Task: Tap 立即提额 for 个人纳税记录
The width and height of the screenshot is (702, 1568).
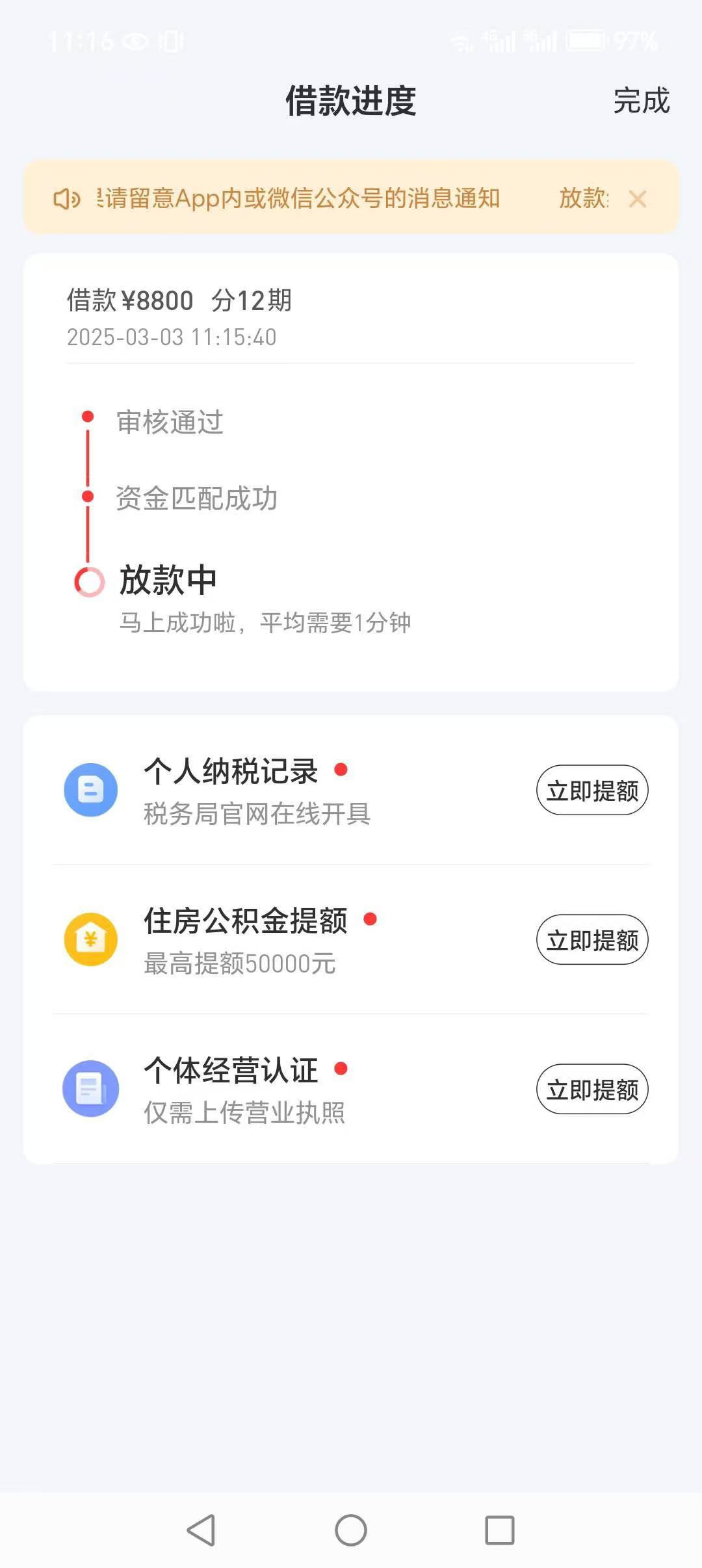Action: [x=592, y=790]
